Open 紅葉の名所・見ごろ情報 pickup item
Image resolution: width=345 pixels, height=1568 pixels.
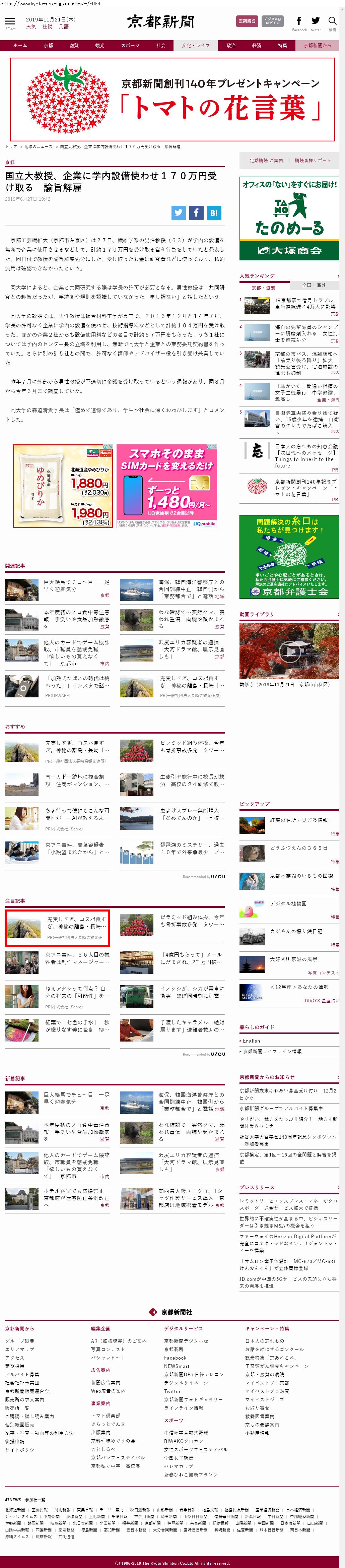click(x=298, y=820)
